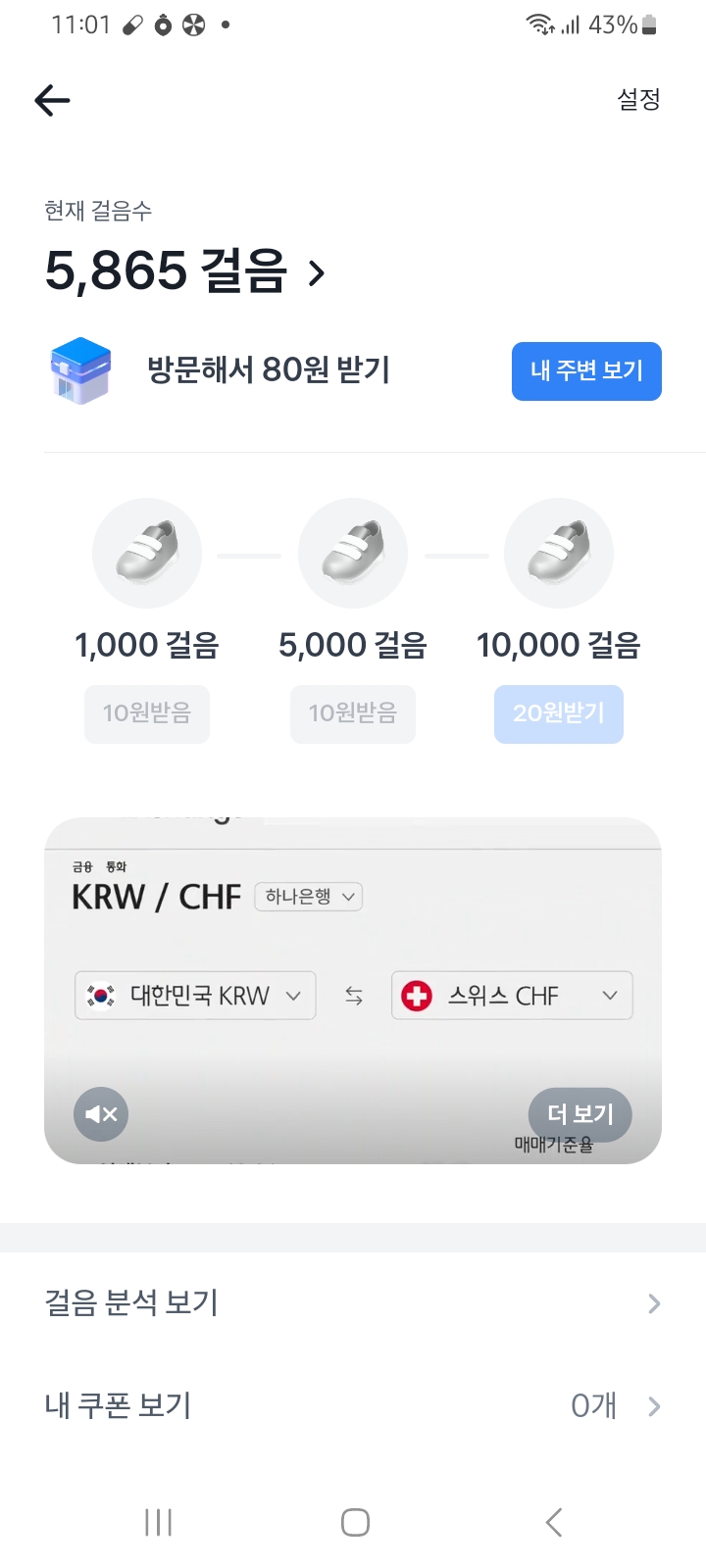The height and width of the screenshot is (1568, 706).
Task: Tap the 내 주변 보기 button
Action: (586, 371)
